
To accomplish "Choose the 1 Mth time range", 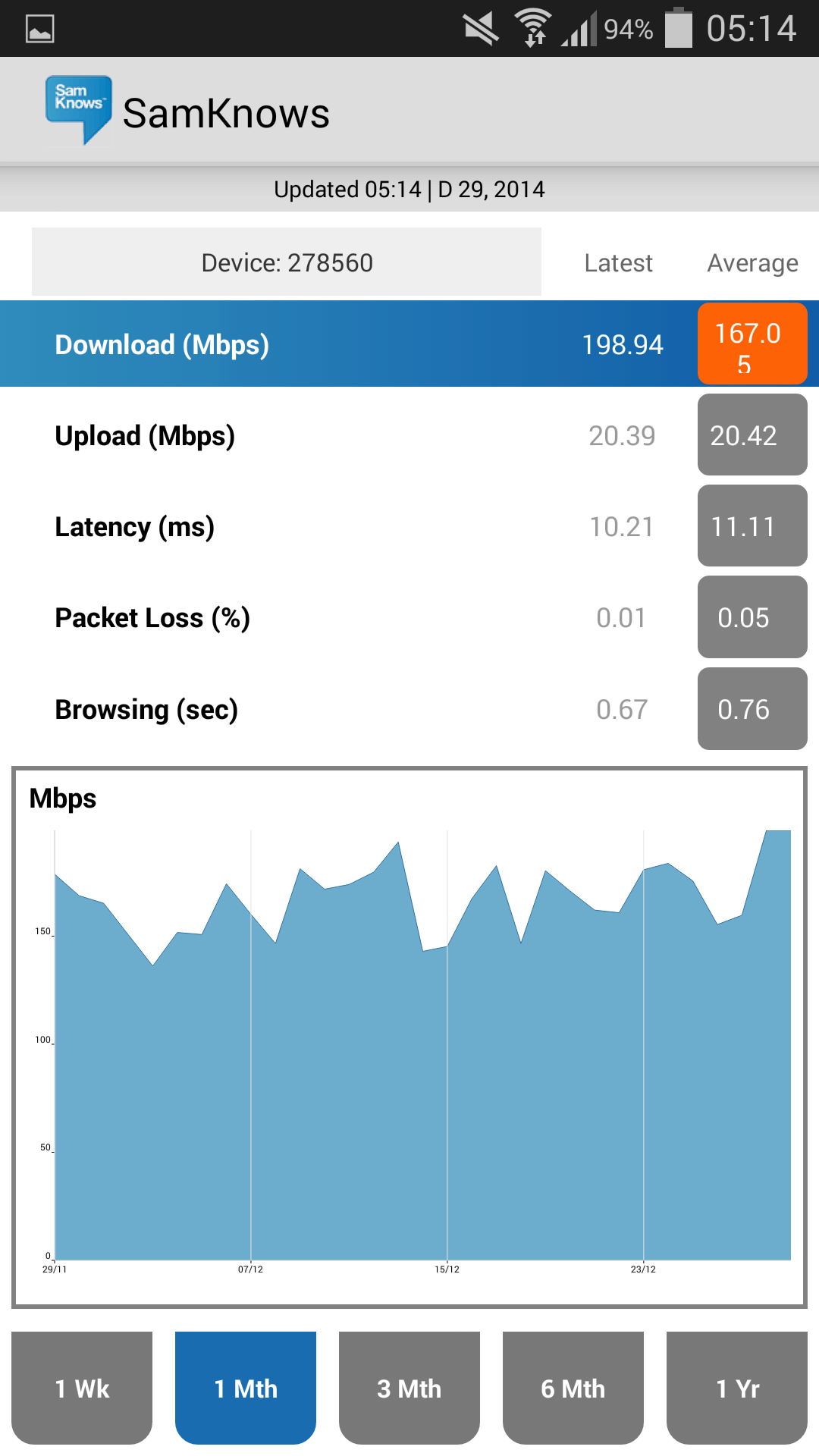I will tap(246, 1388).
